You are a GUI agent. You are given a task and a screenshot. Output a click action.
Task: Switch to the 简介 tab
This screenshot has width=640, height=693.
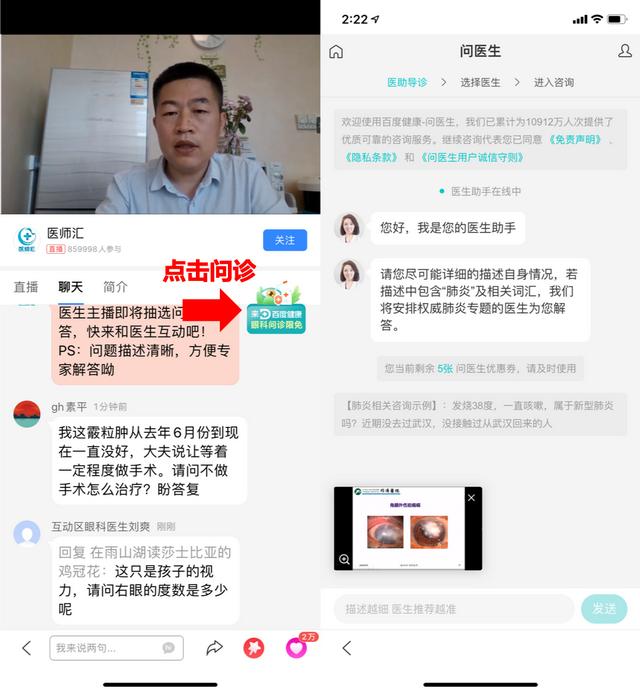(115, 286)
